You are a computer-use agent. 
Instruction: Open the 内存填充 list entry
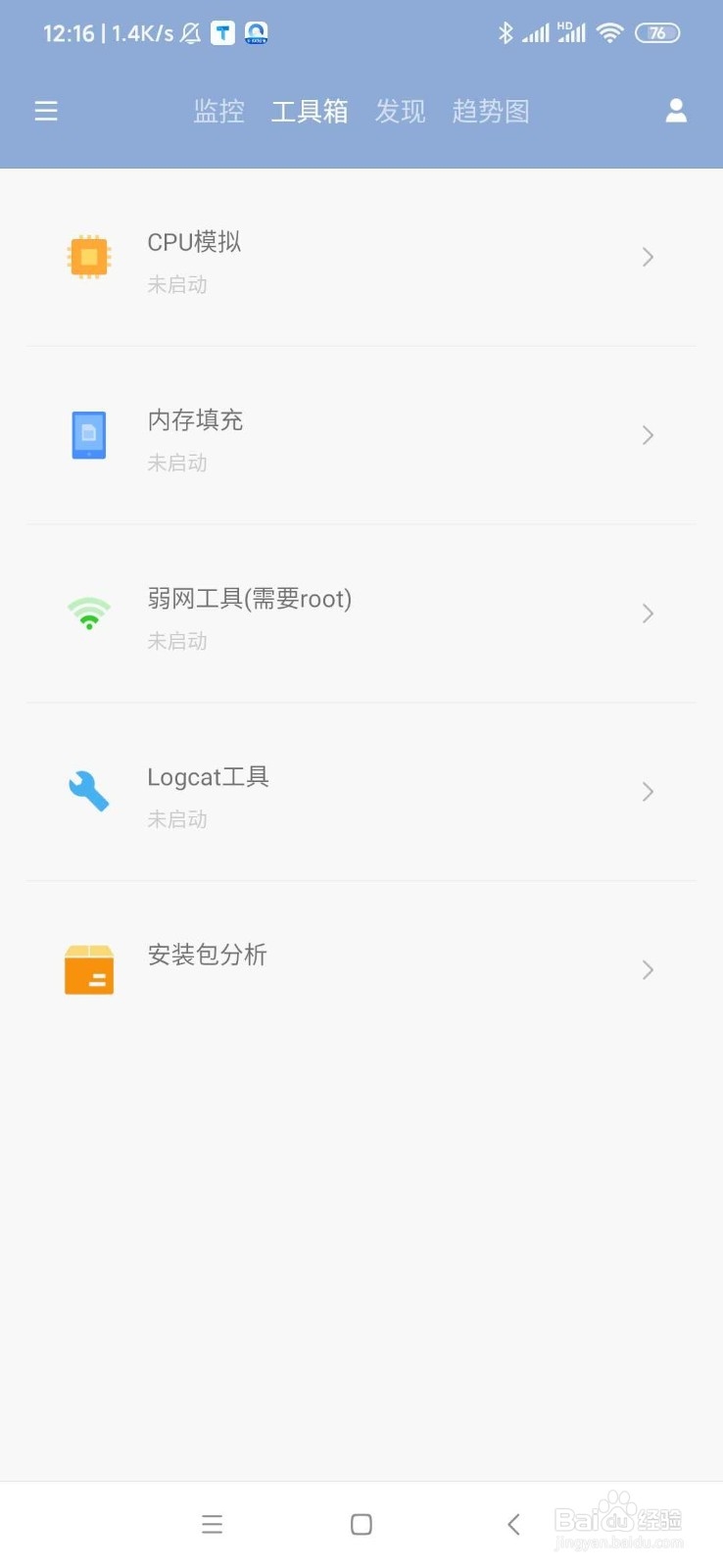click(361, 435)
